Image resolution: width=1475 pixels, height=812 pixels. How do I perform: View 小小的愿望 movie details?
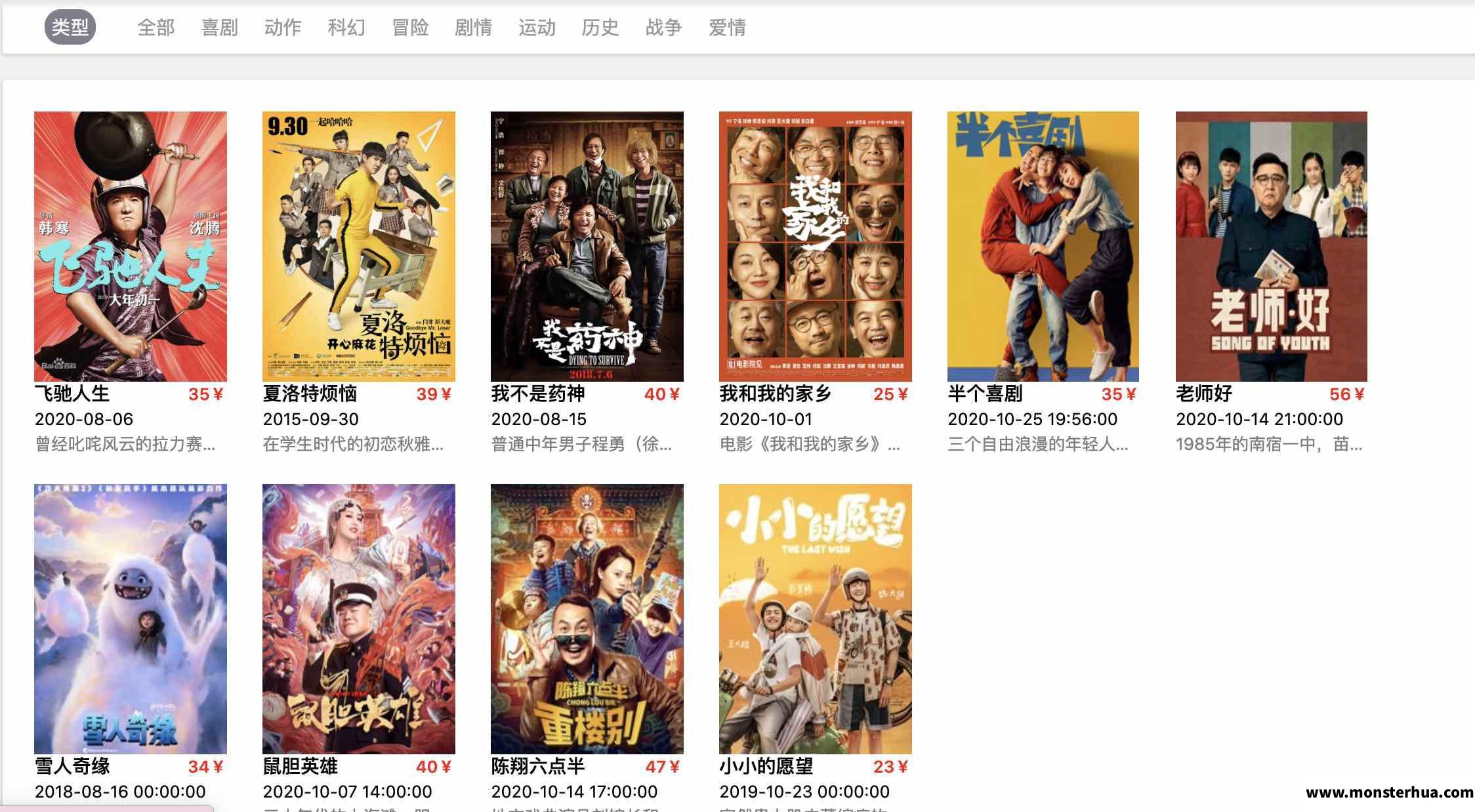(x=816, y=619)
